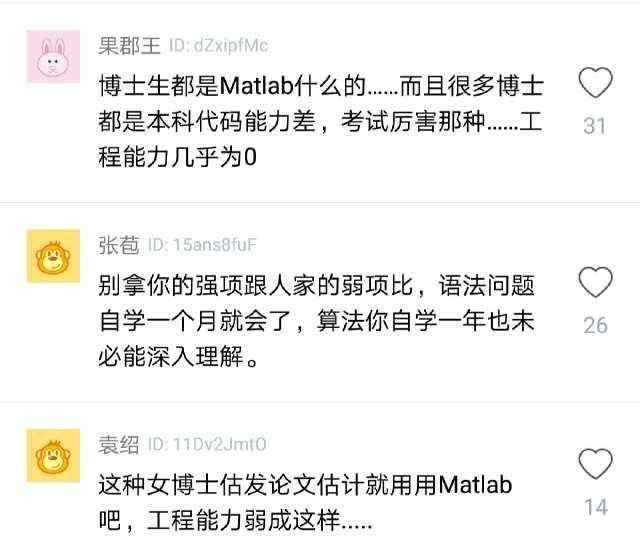Like 张苞's comment
The image size is (640, 560).
click(595, 284)
